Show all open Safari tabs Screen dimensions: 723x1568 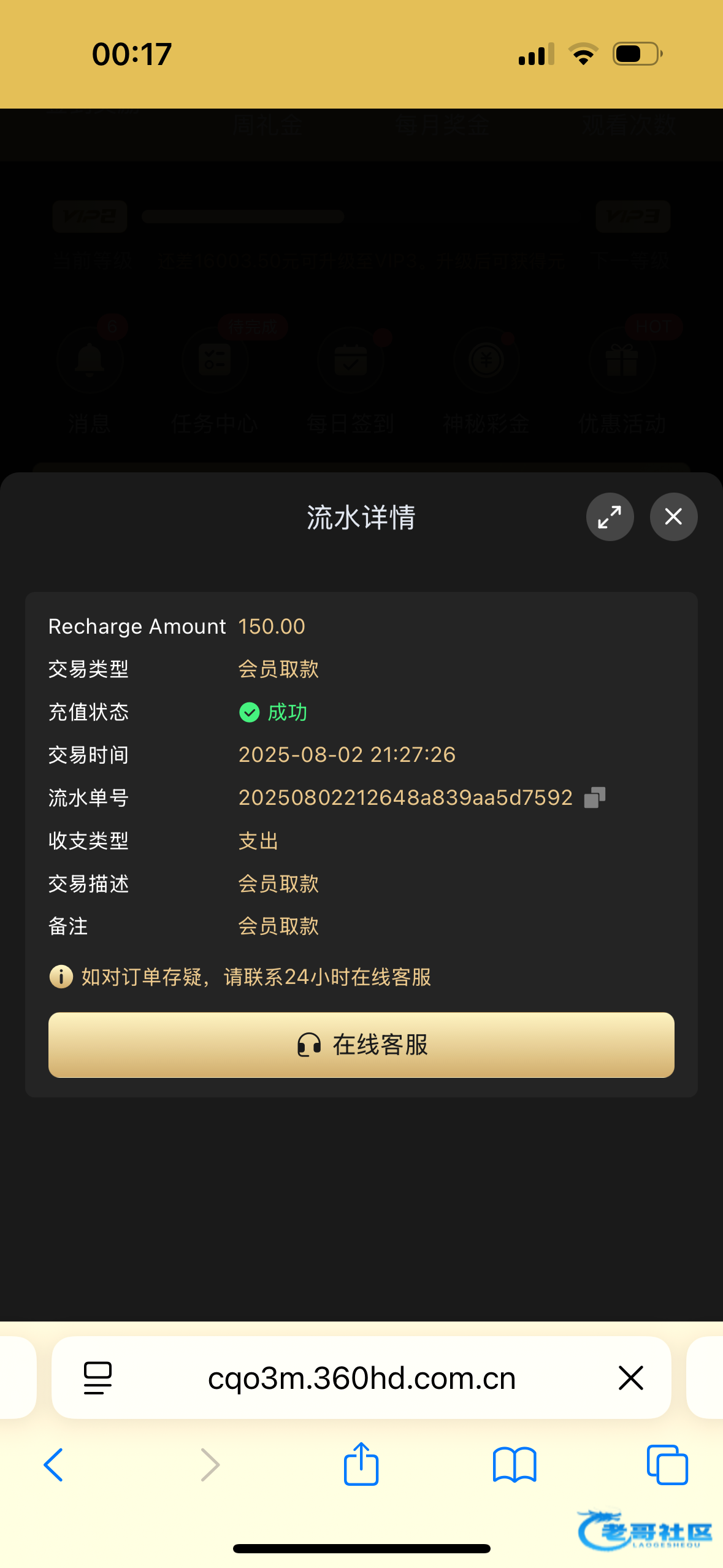coord(667,1465)
